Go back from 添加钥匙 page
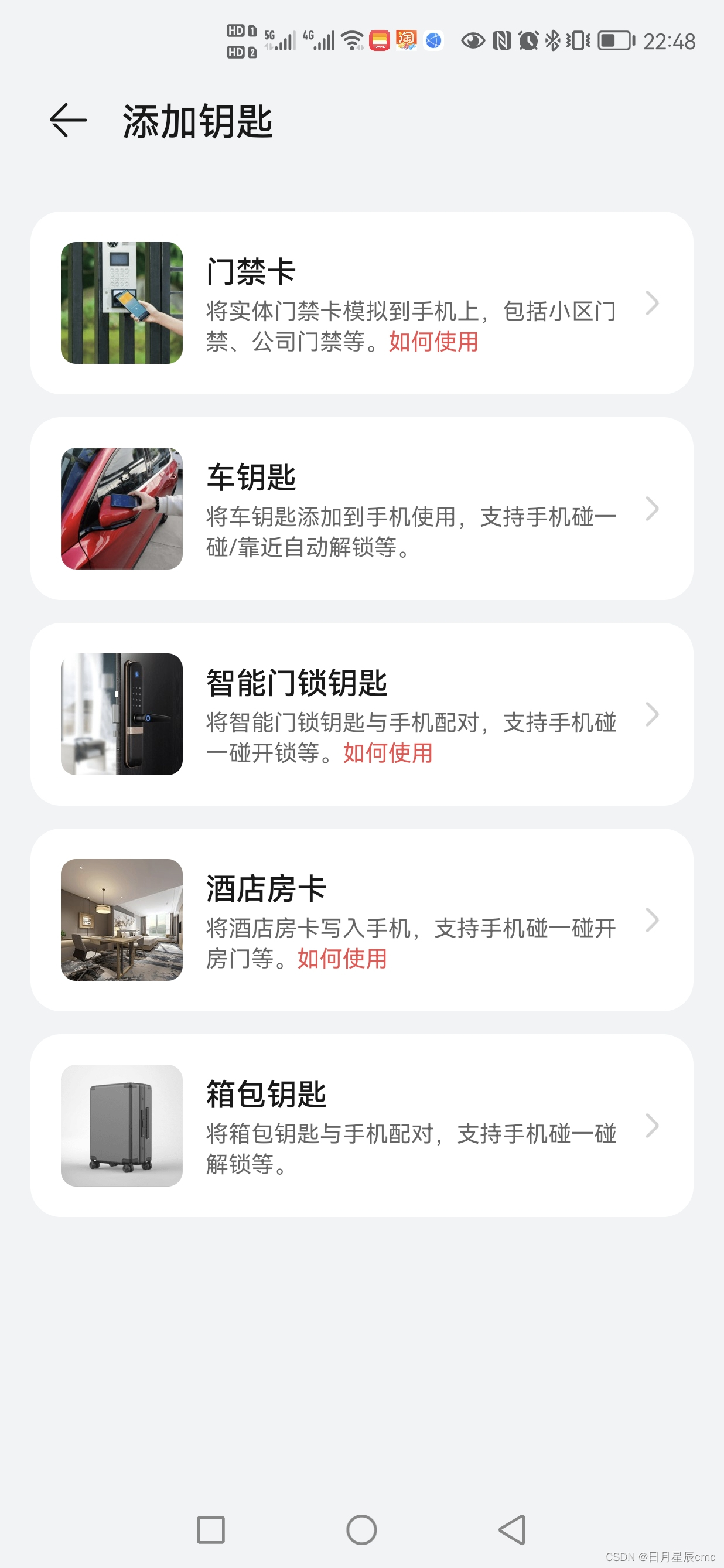724x1568 pixels. [x=67, y=121]
